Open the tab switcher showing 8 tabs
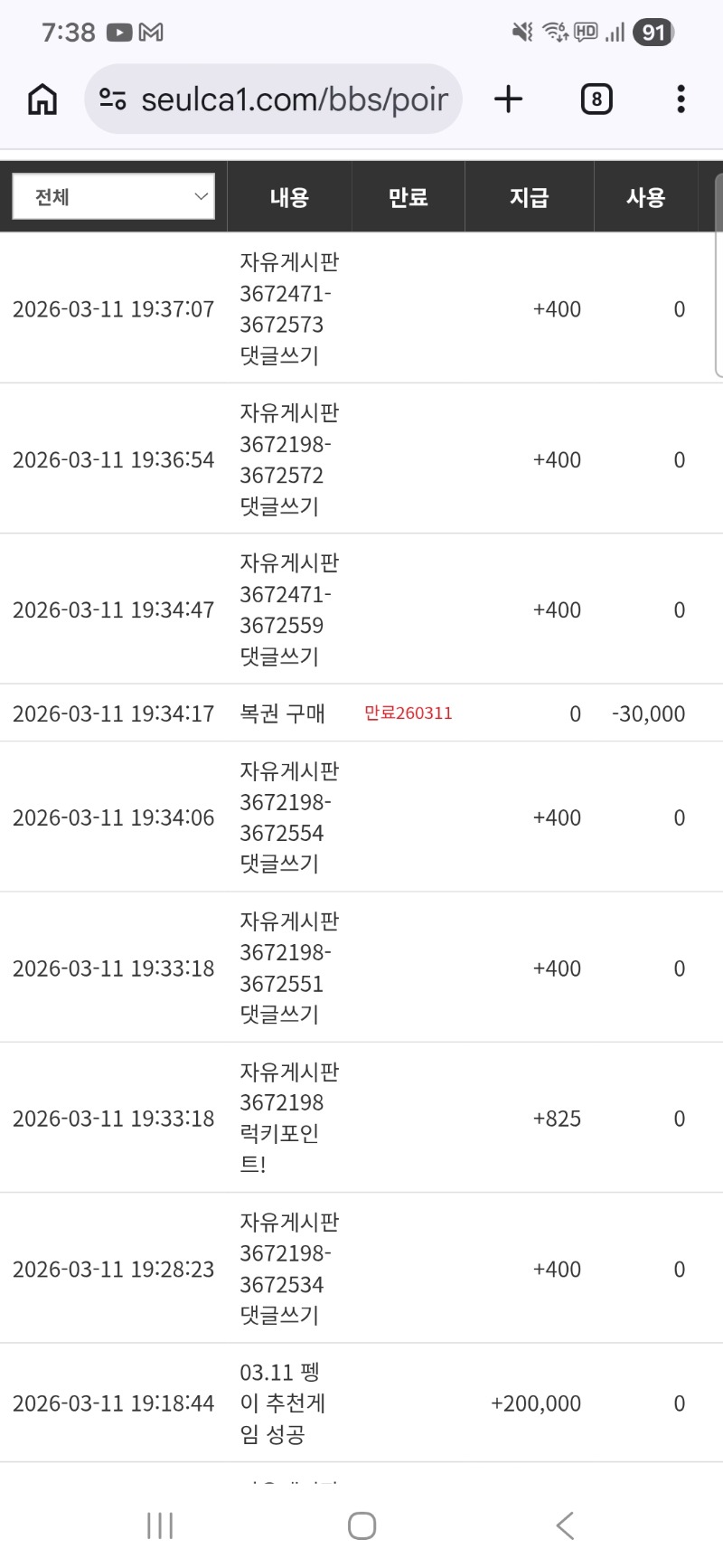Screen dimensions: 723x1568 (x=596, y=99)
